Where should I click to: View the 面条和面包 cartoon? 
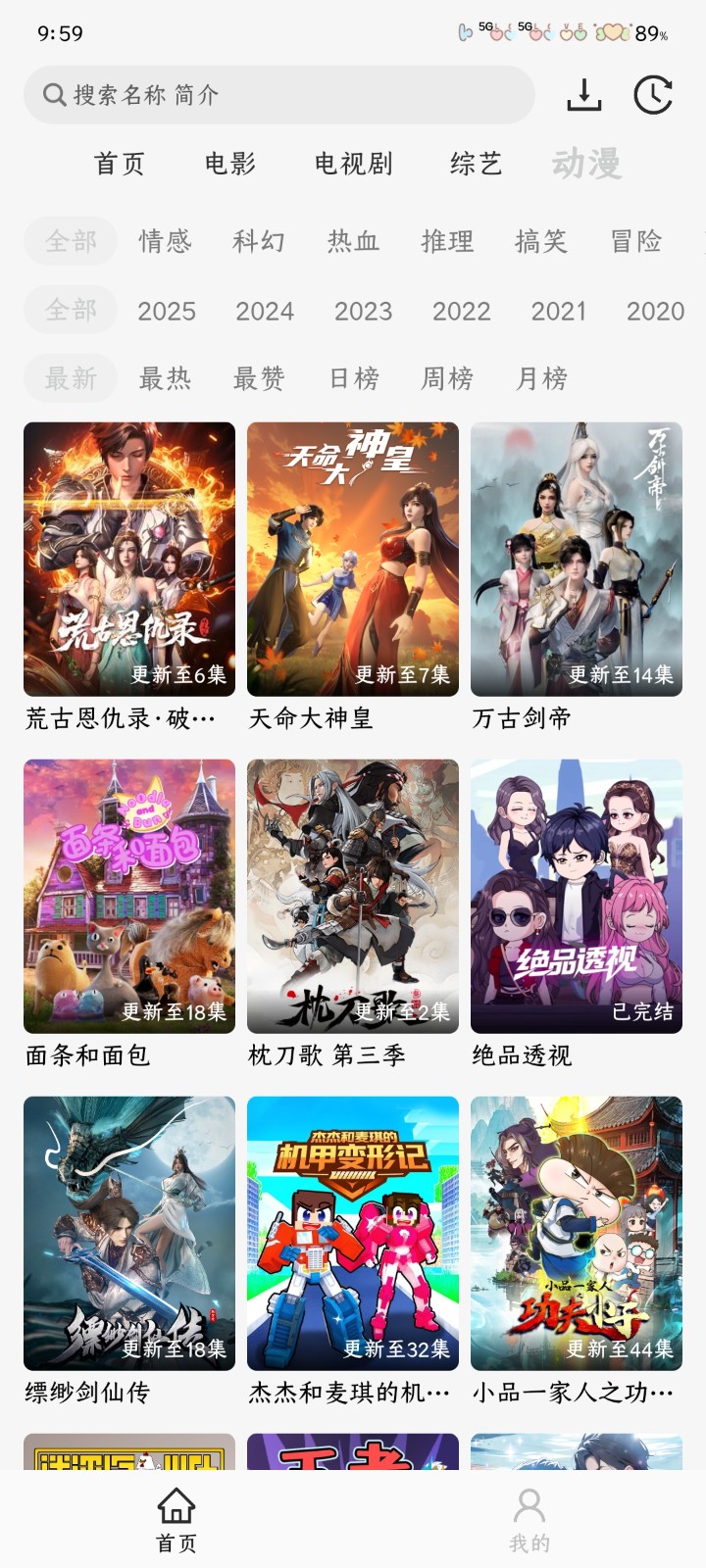coord(129,897)
